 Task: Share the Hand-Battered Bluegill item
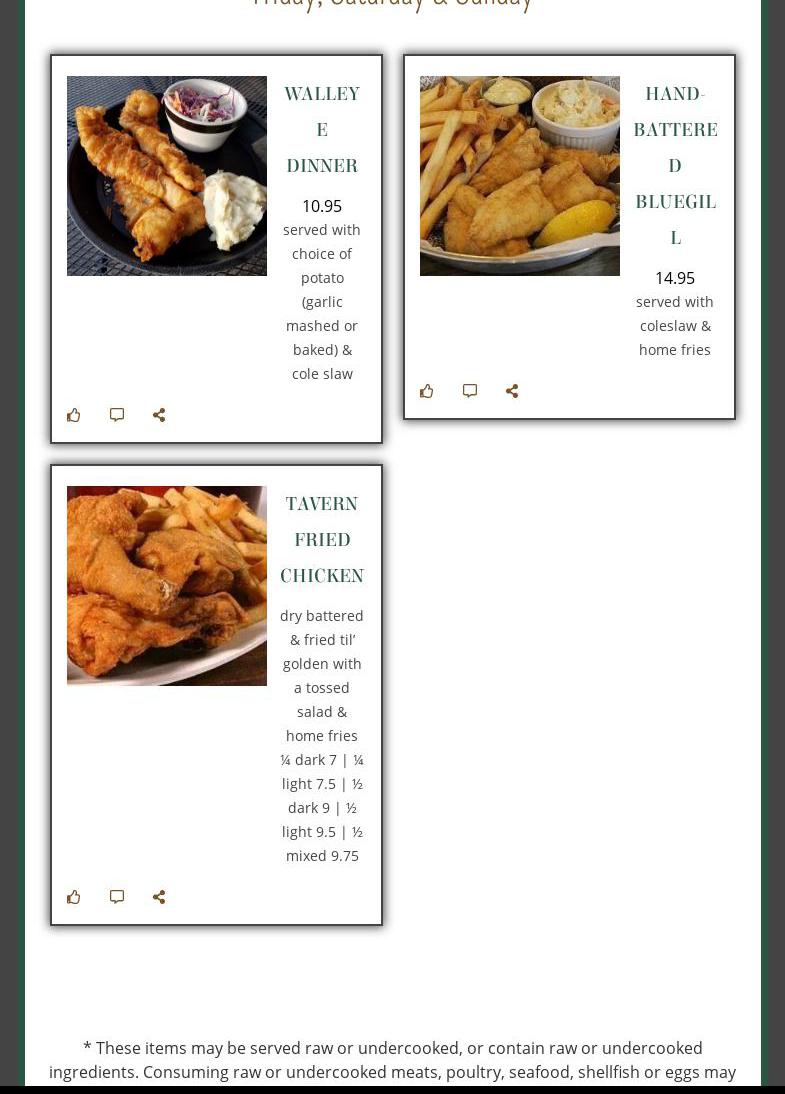(x=512, y=391)
